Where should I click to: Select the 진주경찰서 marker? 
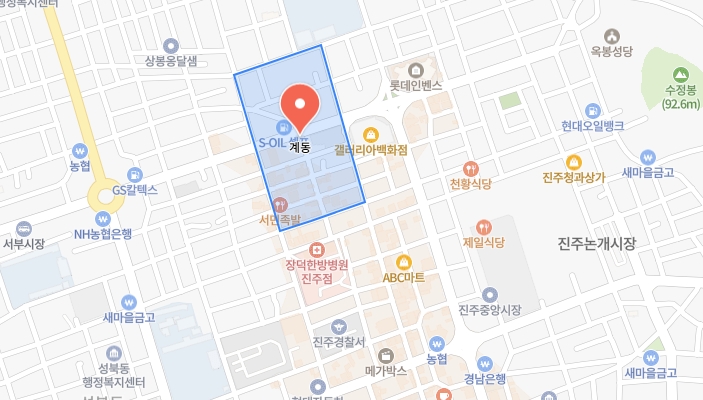(x=338, y=327)
